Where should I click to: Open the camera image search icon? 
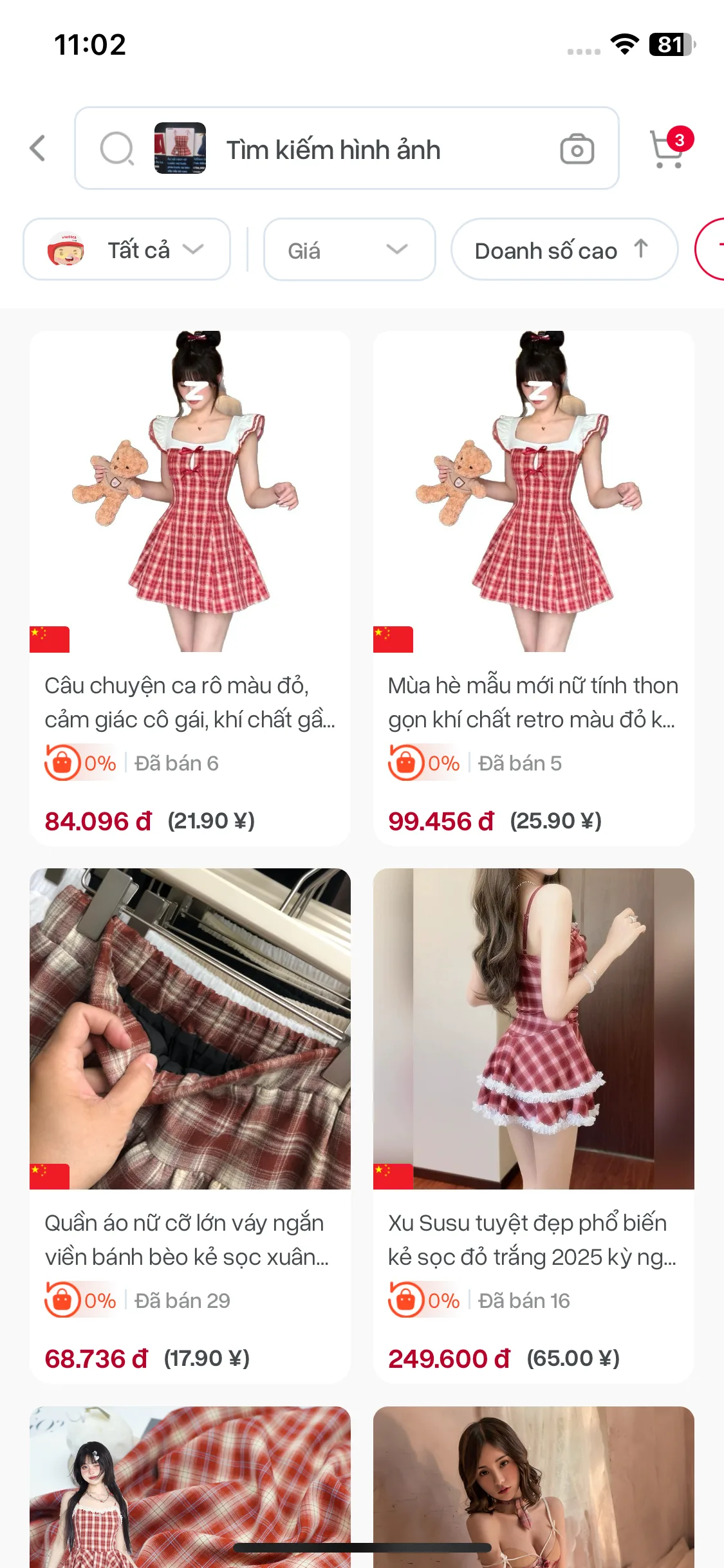[x=577, y=149]
